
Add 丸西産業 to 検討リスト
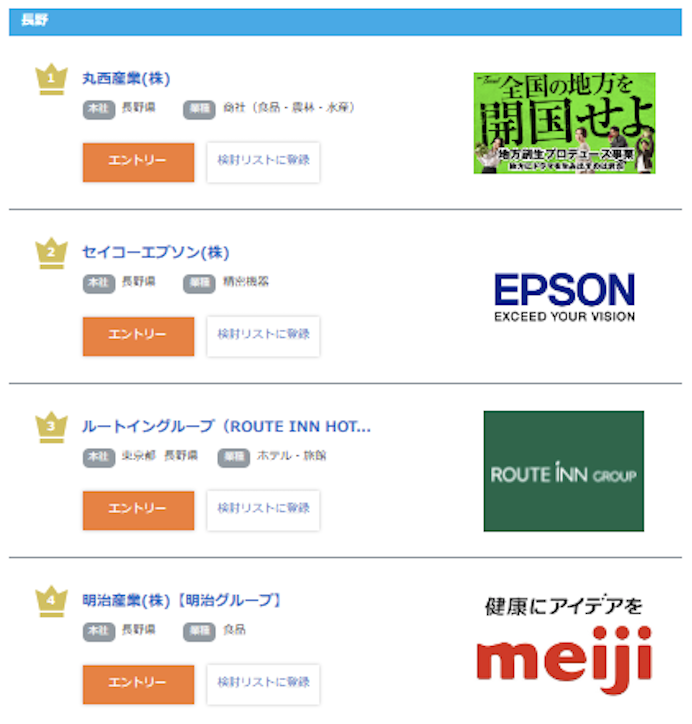point(263,162)
